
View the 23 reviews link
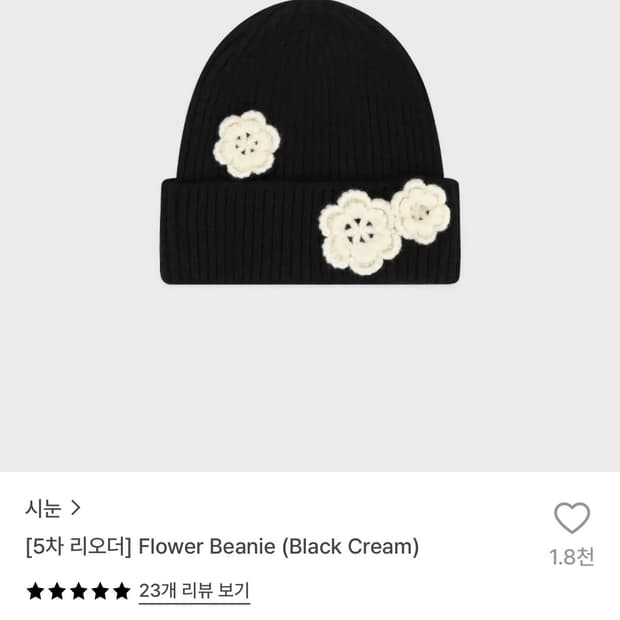pos(194,591)
